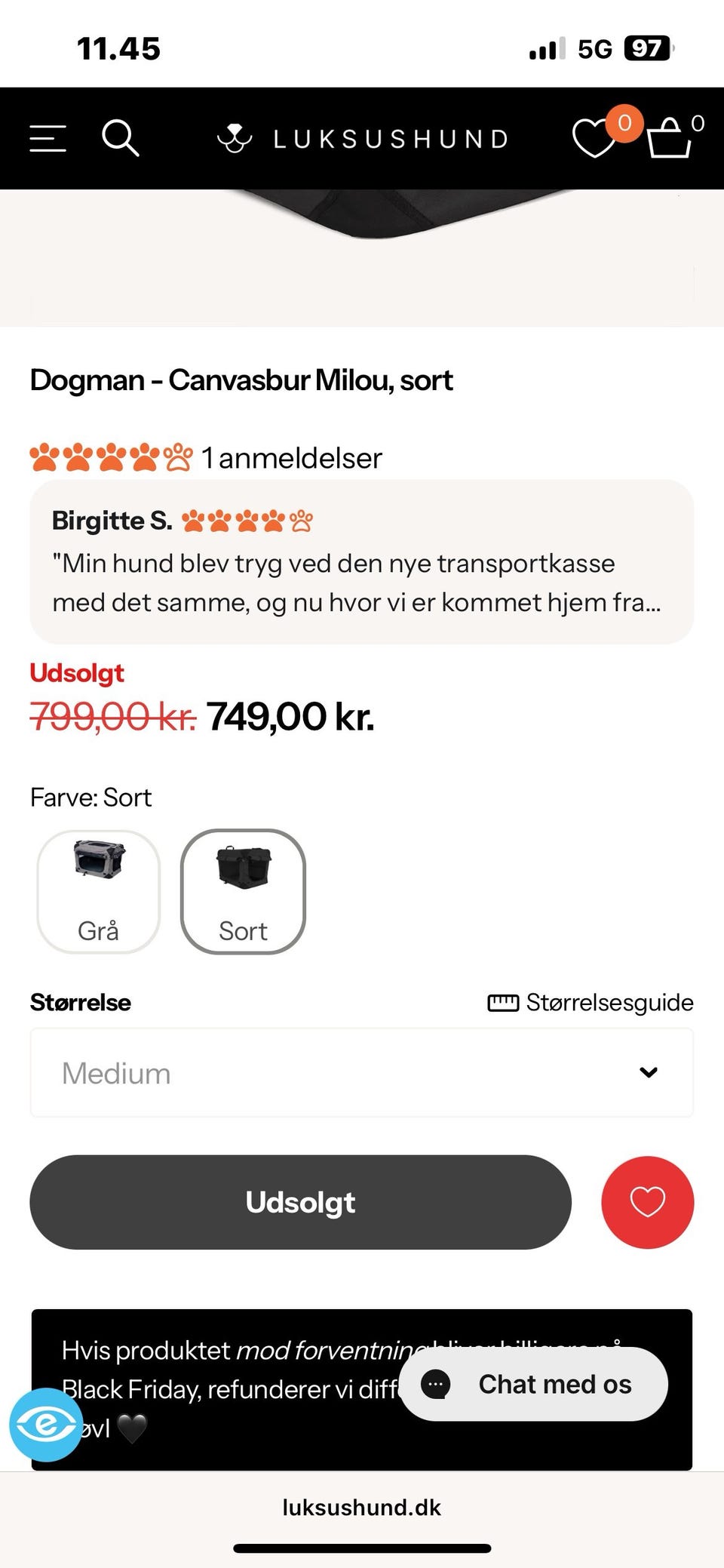Open the chat bubble icon

(x=435, y=1385)
